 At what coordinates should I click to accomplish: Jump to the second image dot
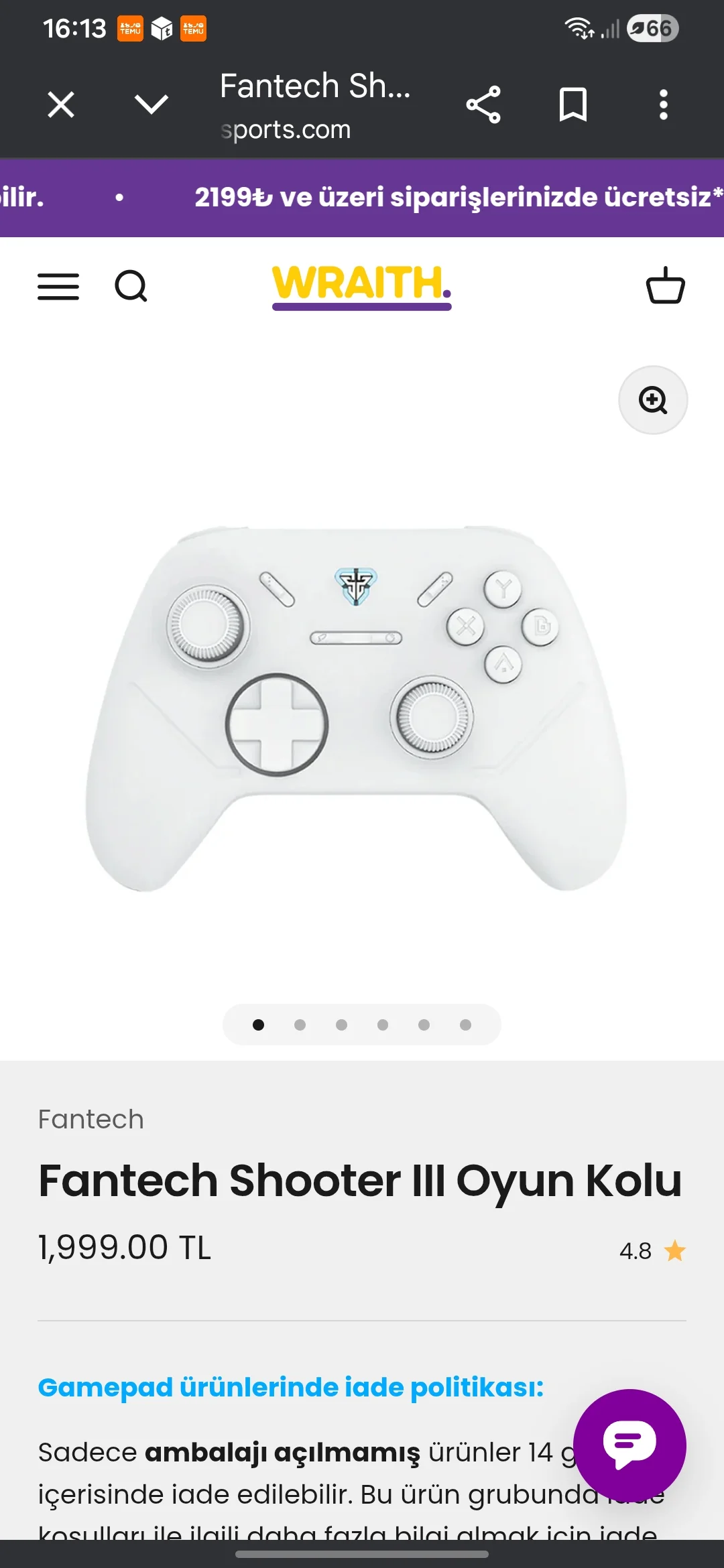pyautogui.click(x=300, y=1025)
